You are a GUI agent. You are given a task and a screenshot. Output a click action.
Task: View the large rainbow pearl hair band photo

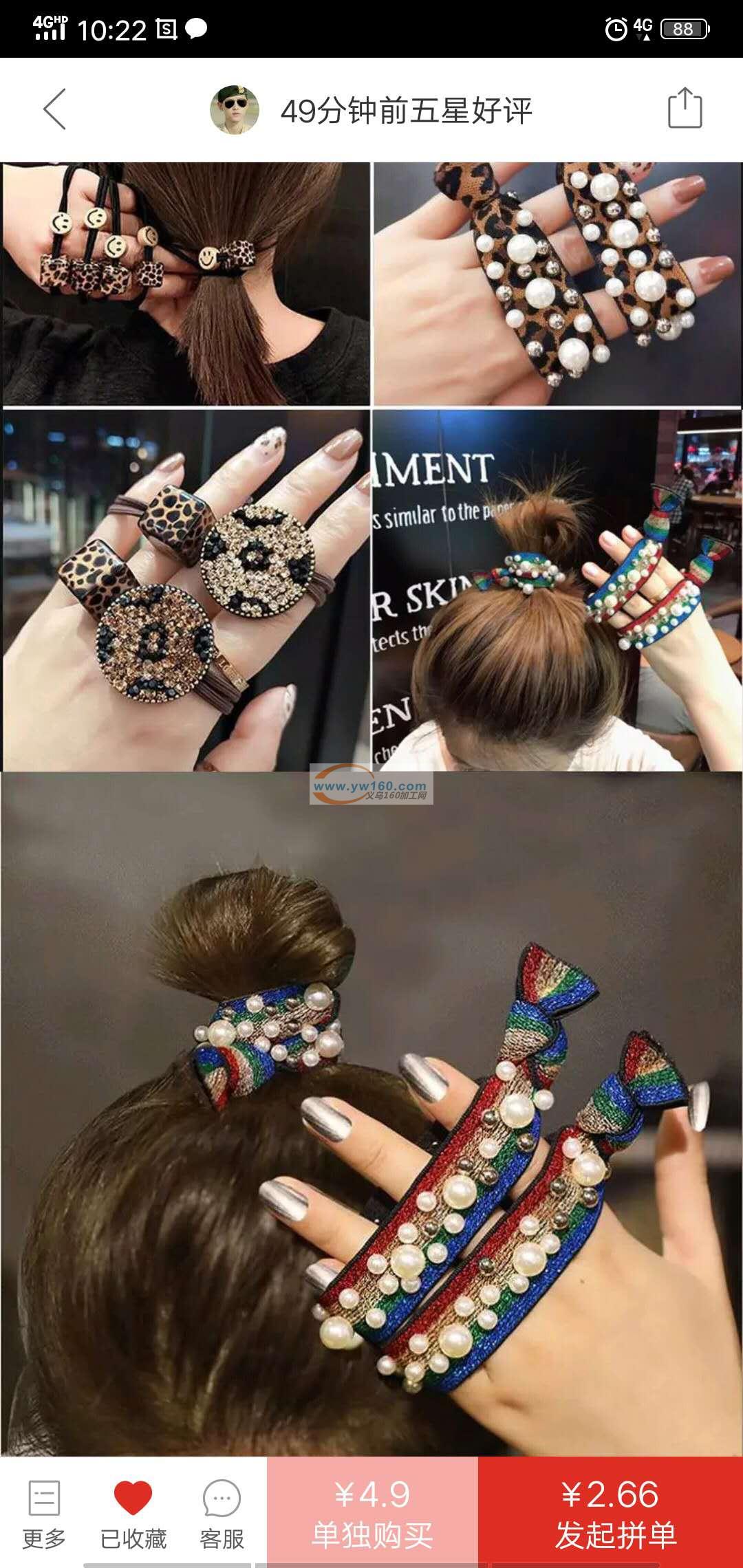click(371, 1135)
